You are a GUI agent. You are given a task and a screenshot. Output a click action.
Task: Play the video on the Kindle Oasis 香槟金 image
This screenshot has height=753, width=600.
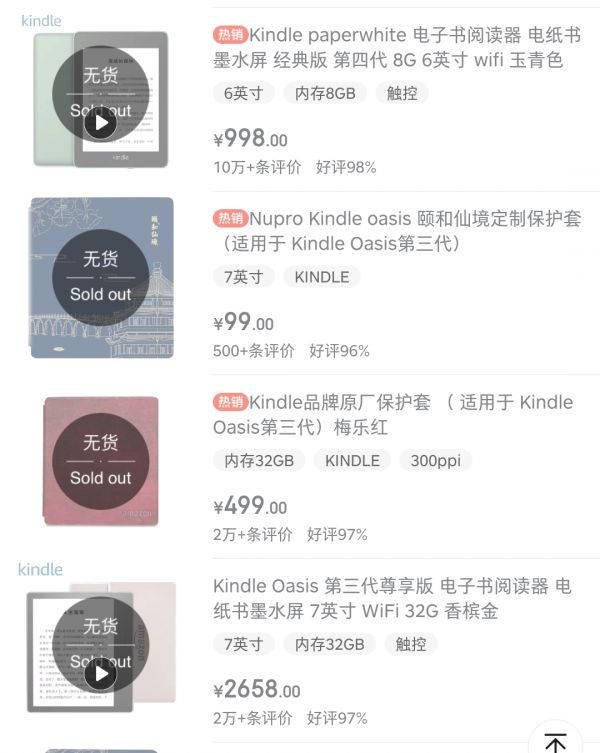[100, 674]
